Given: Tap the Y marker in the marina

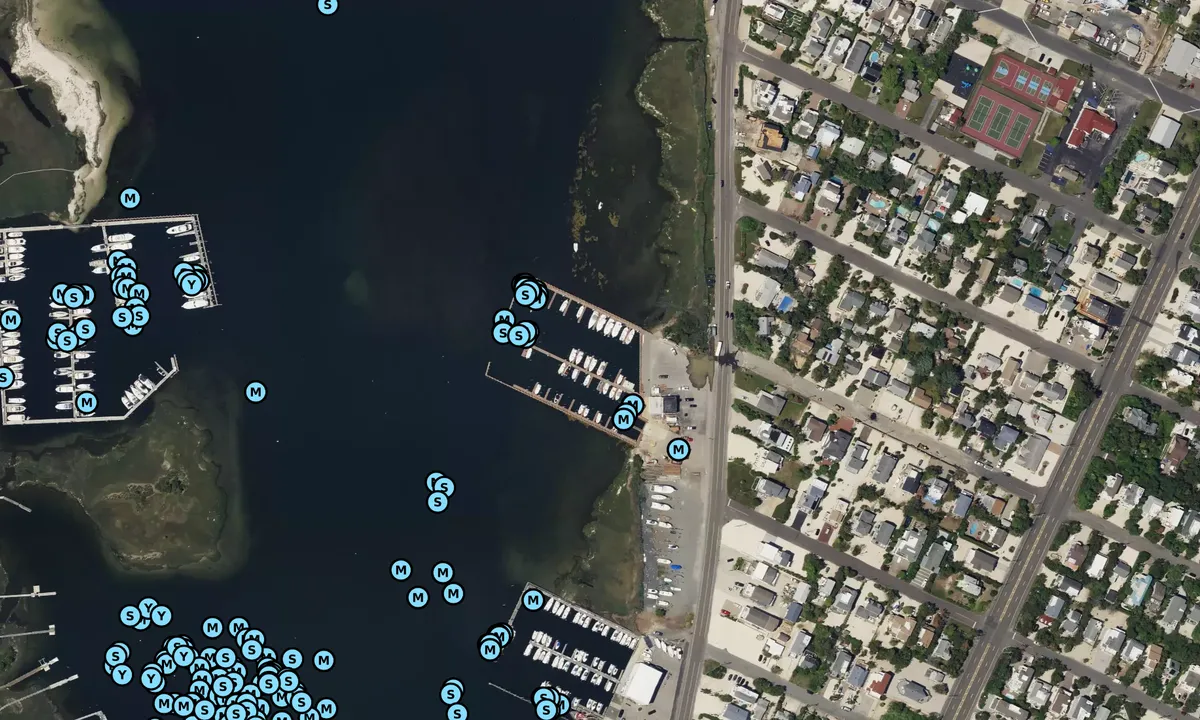Looking at the screenshot, I should click(191, 284).
